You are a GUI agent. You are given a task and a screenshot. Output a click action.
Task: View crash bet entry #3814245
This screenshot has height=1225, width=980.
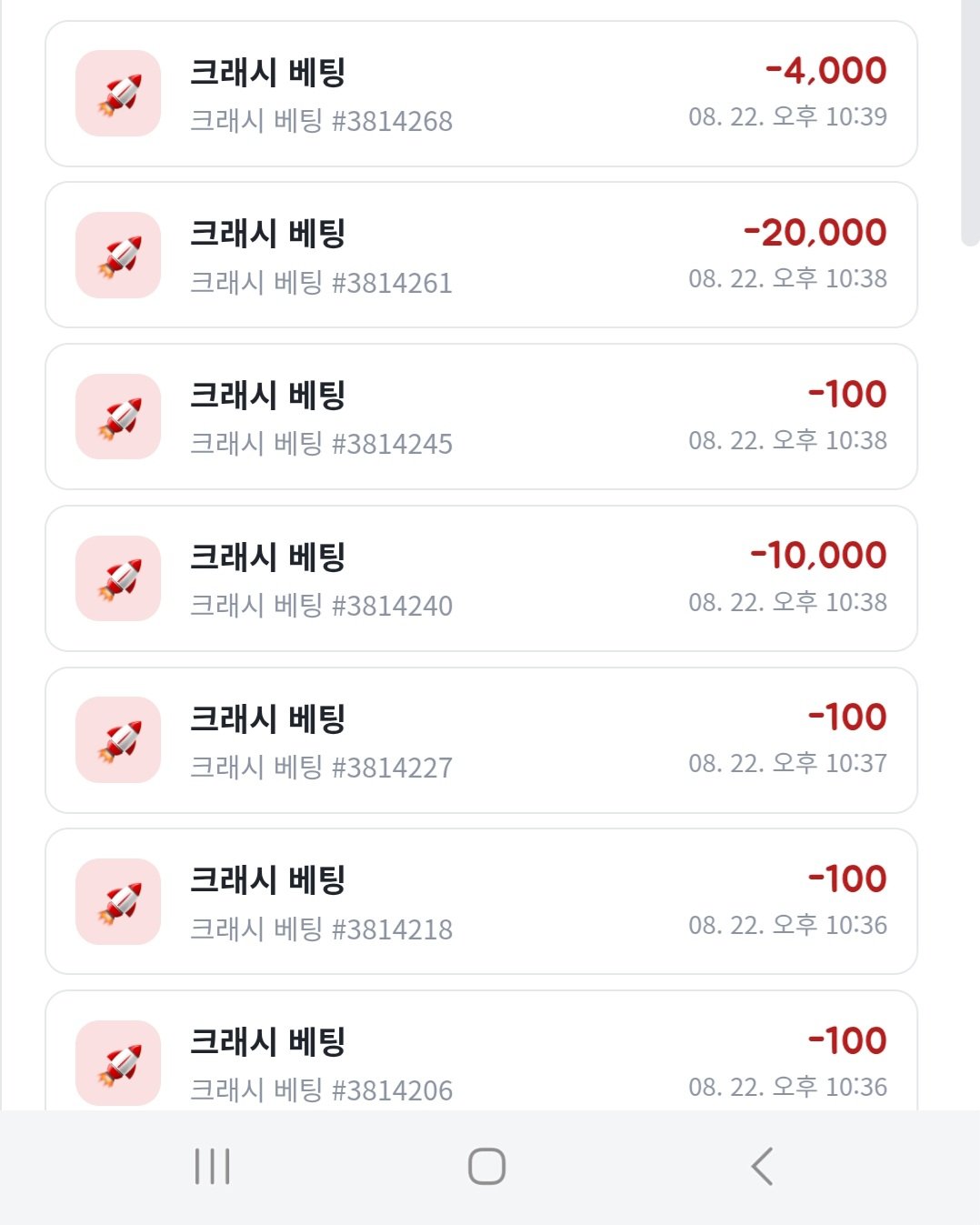[481, 417]
